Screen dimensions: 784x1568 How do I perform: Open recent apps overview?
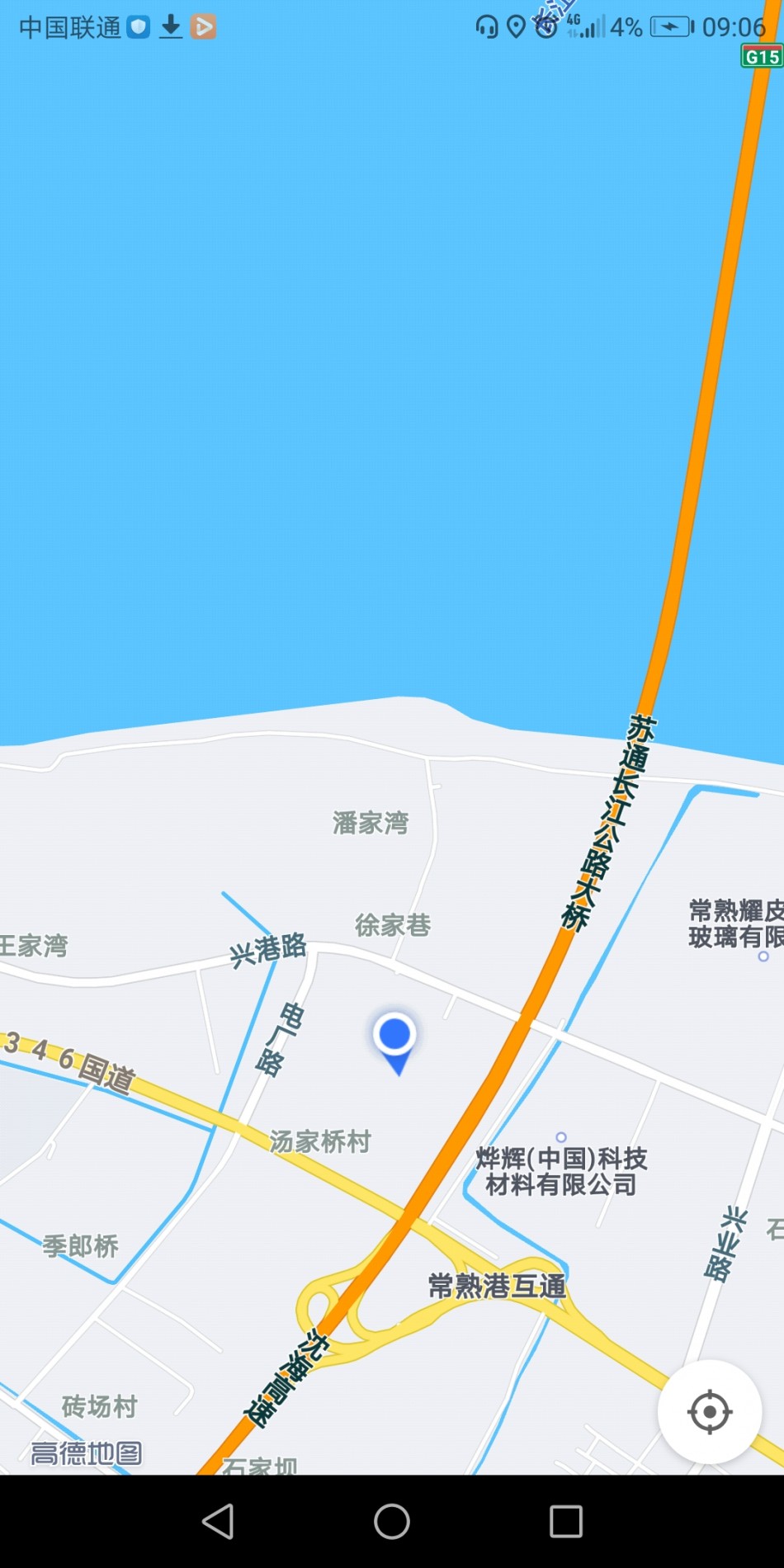tap(566, 1521)
